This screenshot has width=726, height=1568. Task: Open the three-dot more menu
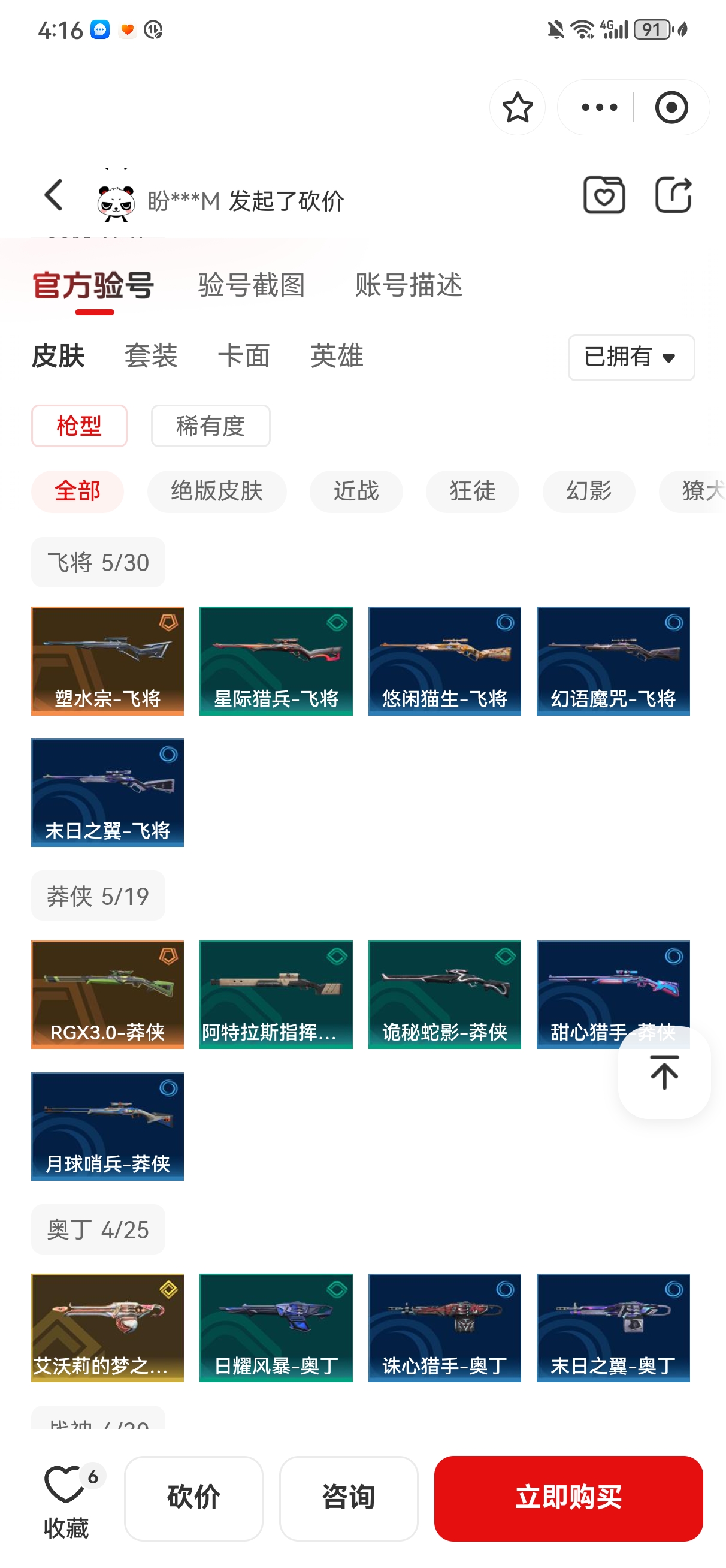point(599,108)
